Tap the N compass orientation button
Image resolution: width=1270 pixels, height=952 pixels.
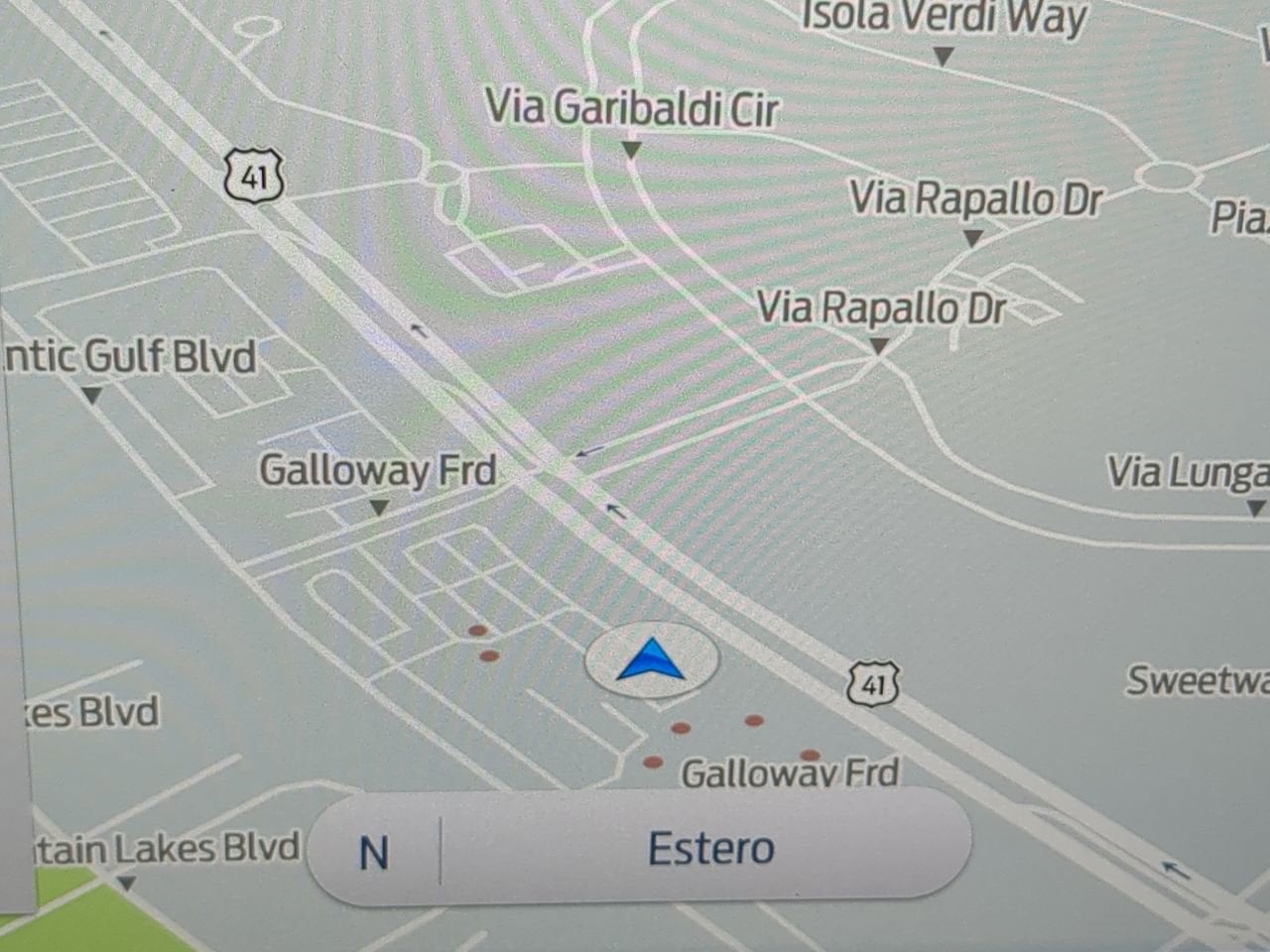click(x=373, y=852)
